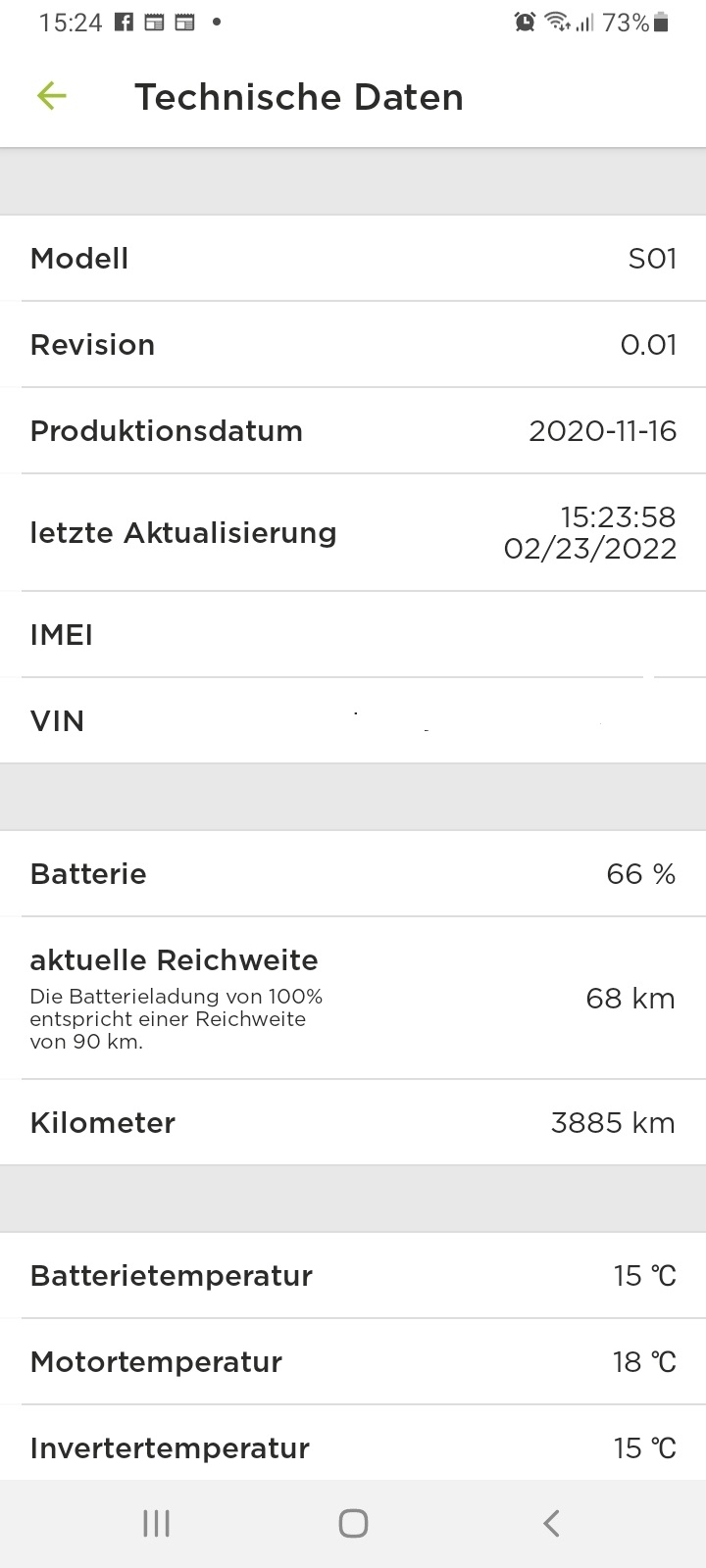Go back from Technische Daten
Image resolution: width=706 pixels, height=1568 pixels.
(x=51, y=96)
